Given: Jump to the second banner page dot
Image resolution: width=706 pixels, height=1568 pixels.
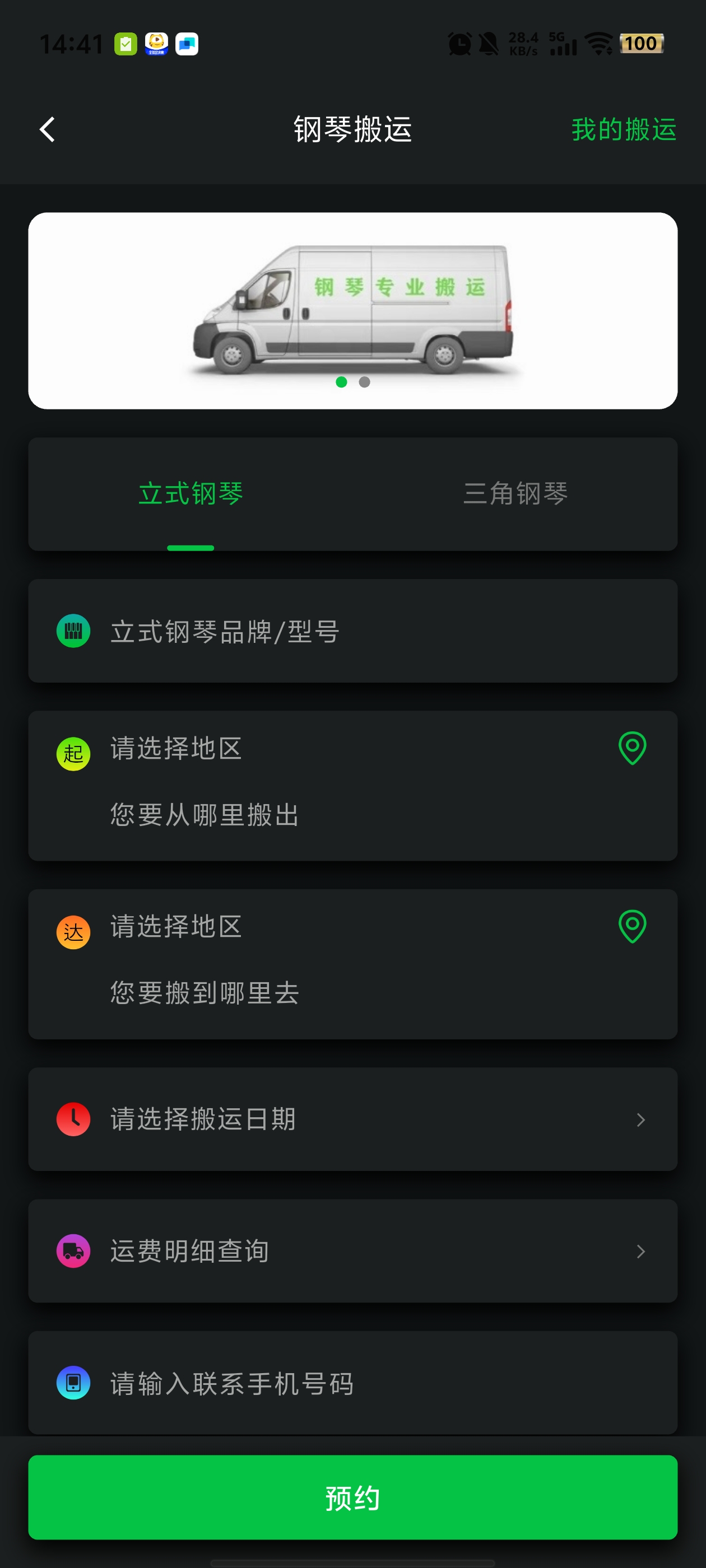Looking at the screenshot, I should pyautogui.click(x=364, y=382).
